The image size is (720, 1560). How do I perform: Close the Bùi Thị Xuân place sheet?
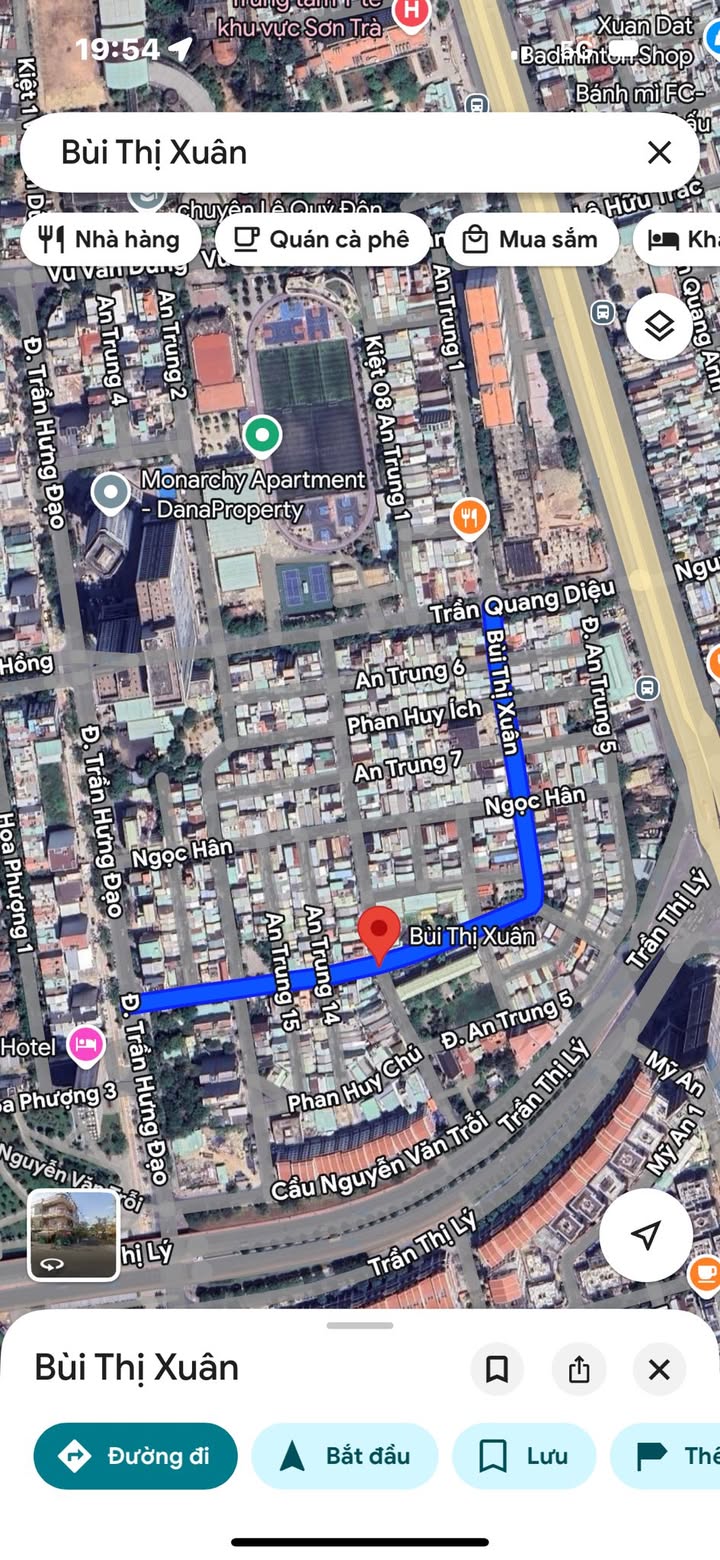coord(659,1369)
